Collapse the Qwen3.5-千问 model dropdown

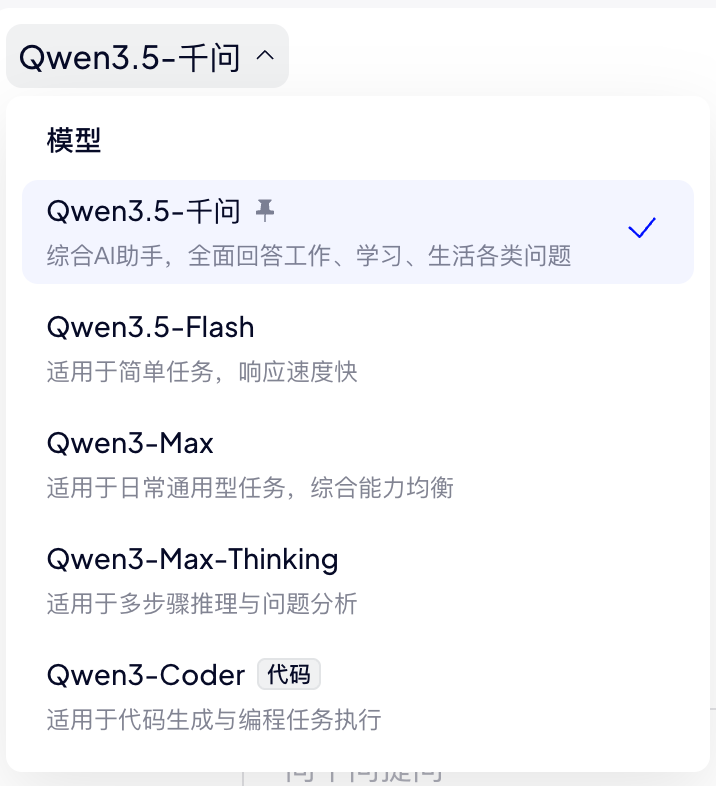pyautogui.click(x=147, y=56)
